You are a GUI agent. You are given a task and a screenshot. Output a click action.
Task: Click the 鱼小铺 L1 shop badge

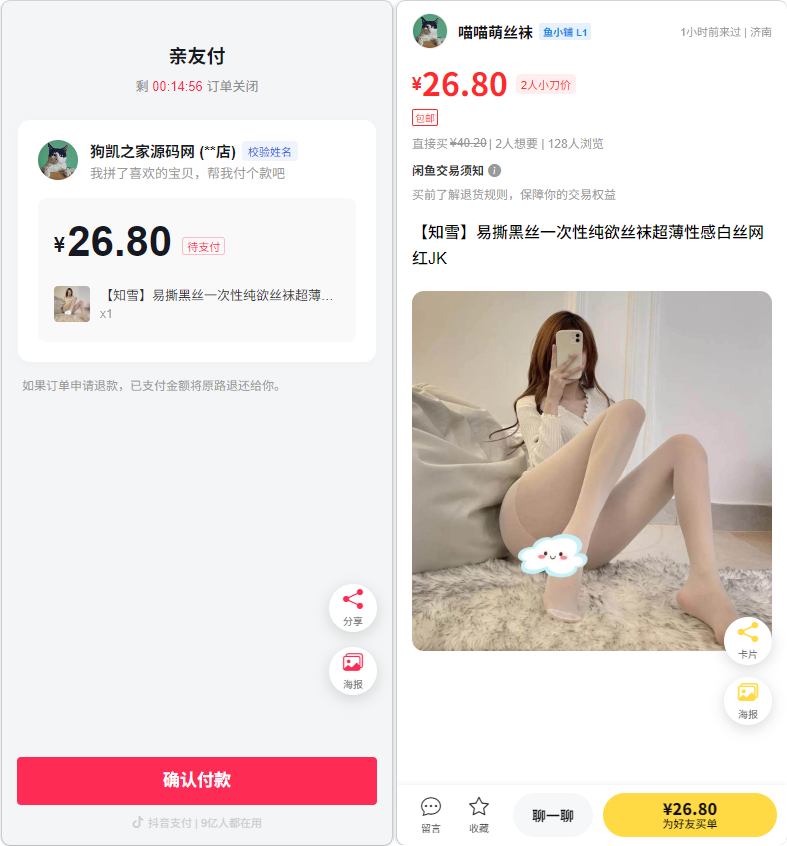point(566,32)
